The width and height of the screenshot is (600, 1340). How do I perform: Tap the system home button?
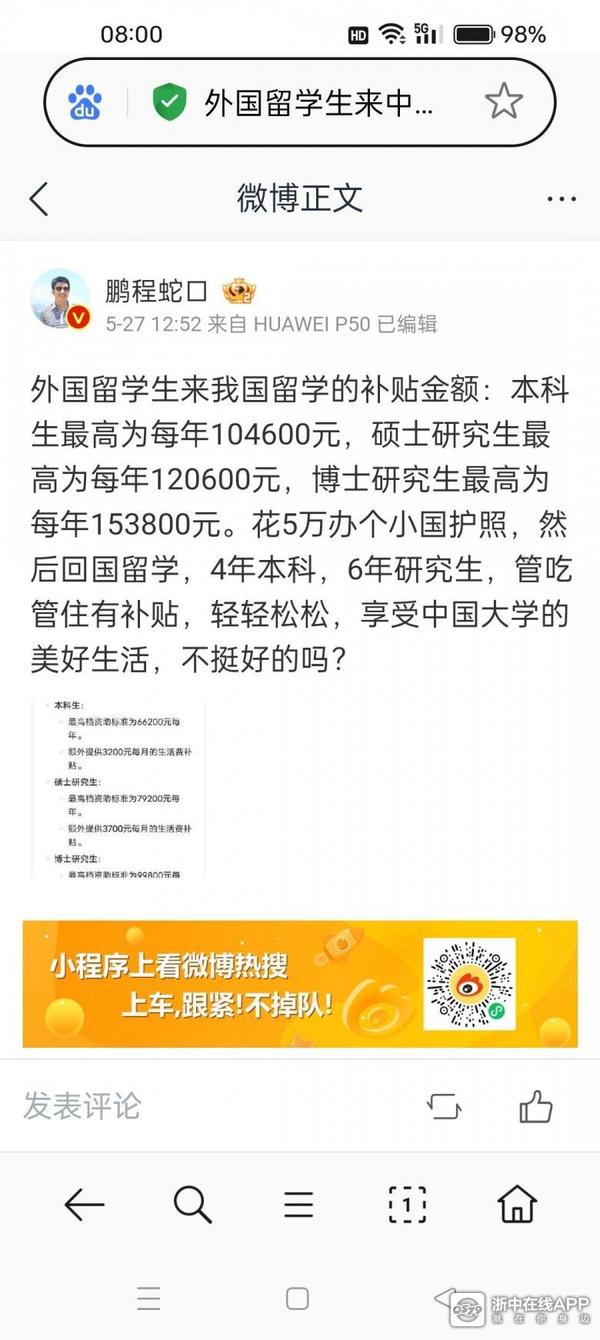(297, 1298)
